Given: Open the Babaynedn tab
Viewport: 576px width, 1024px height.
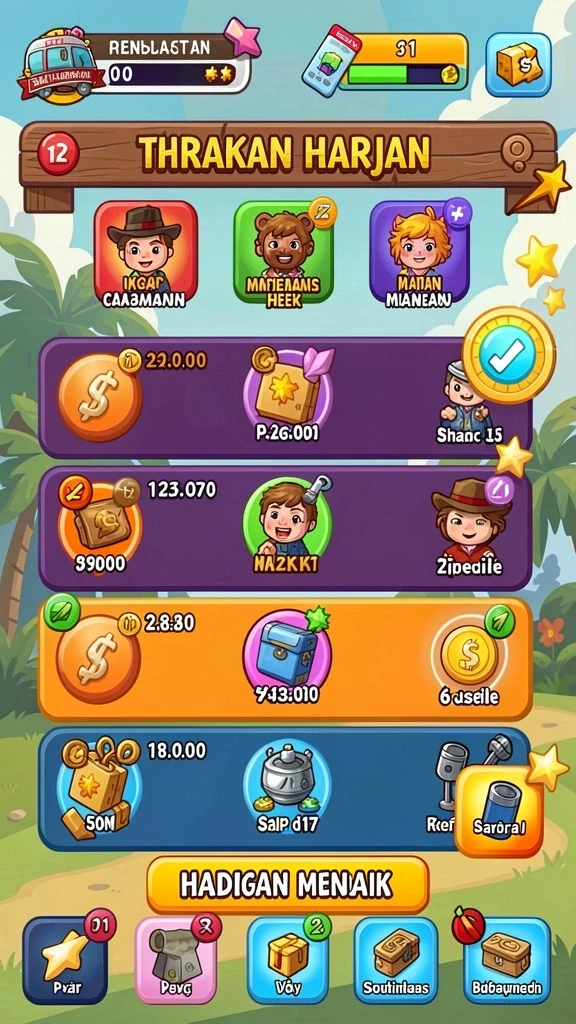Looking at the screenshot, I should pyautogui.click(x=507, y=960).
